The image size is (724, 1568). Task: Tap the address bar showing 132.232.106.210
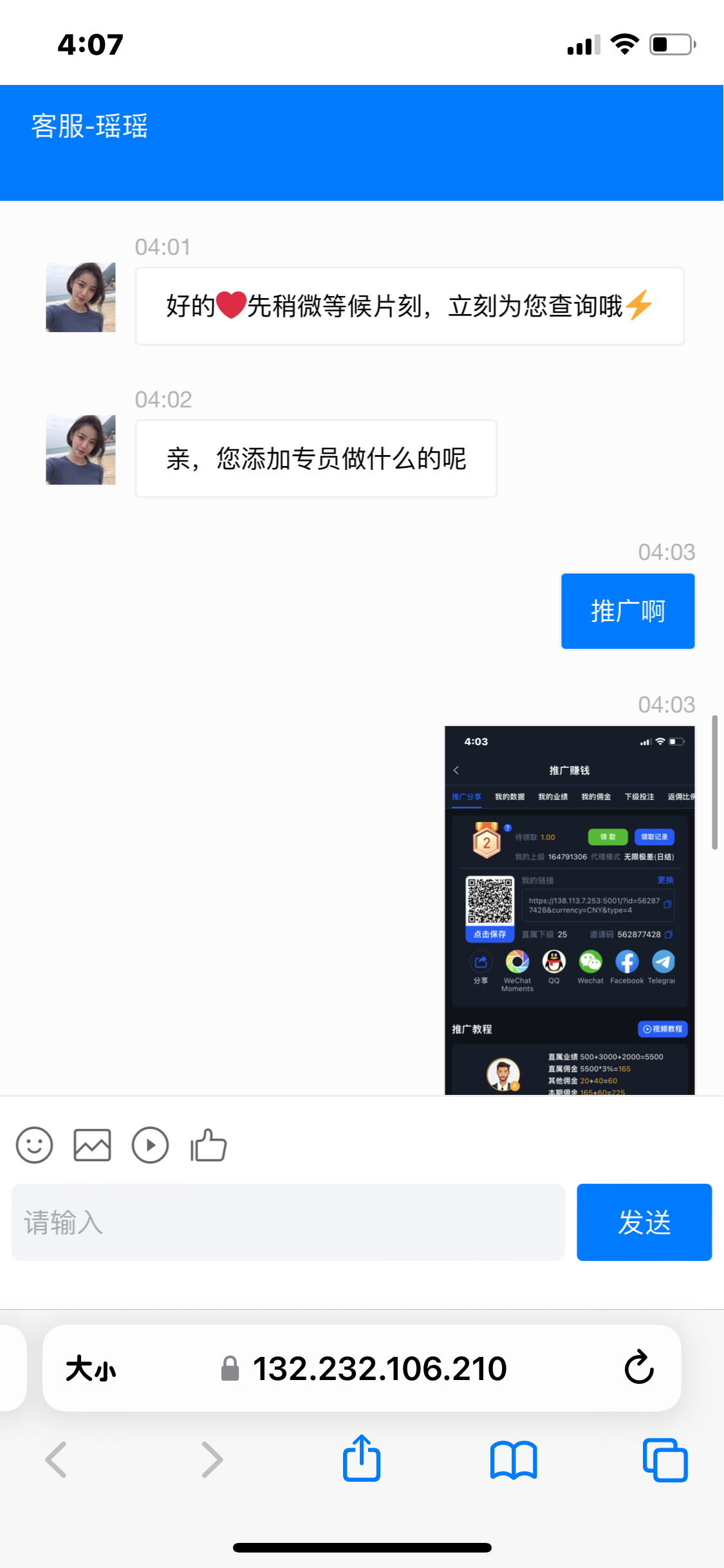(380, 1369)
